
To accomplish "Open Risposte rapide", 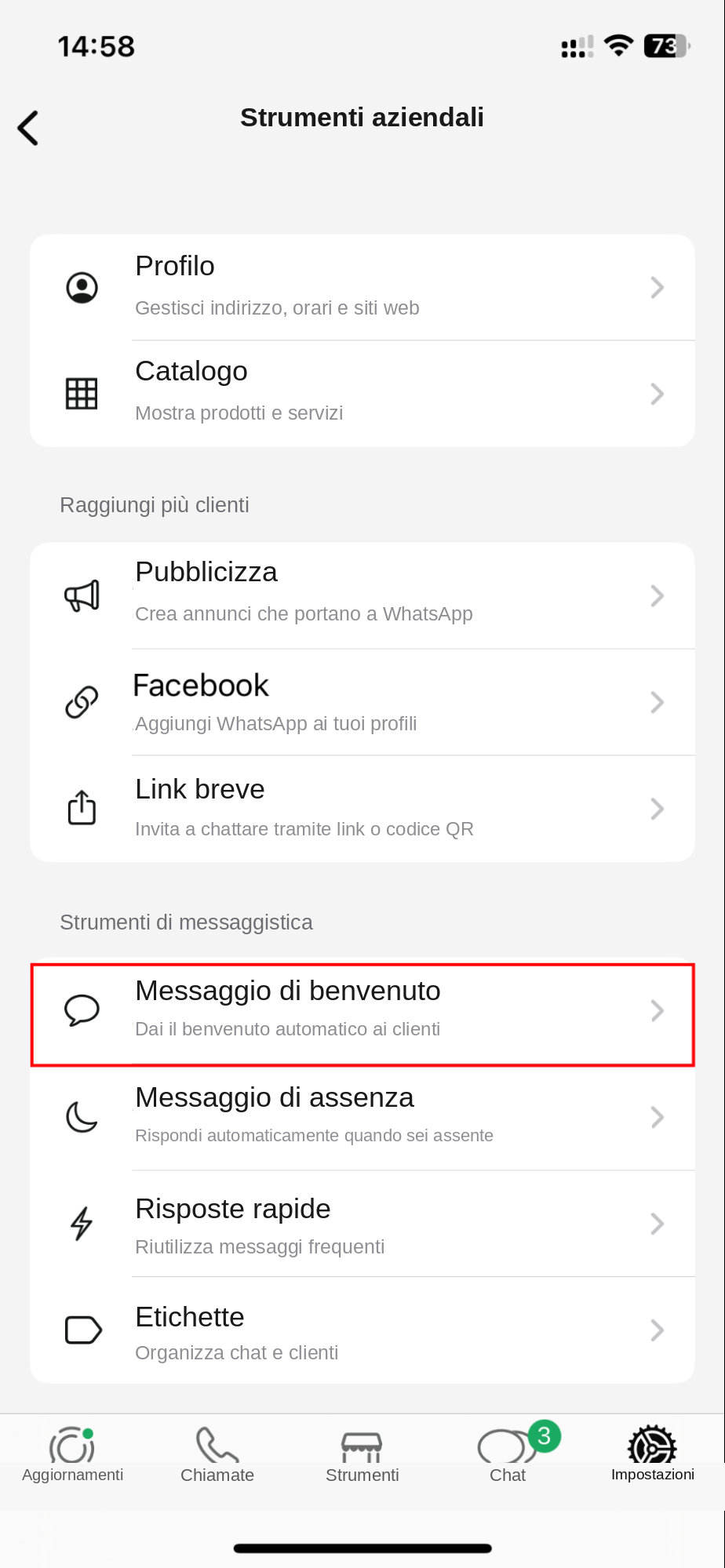I will (362, 1224).
